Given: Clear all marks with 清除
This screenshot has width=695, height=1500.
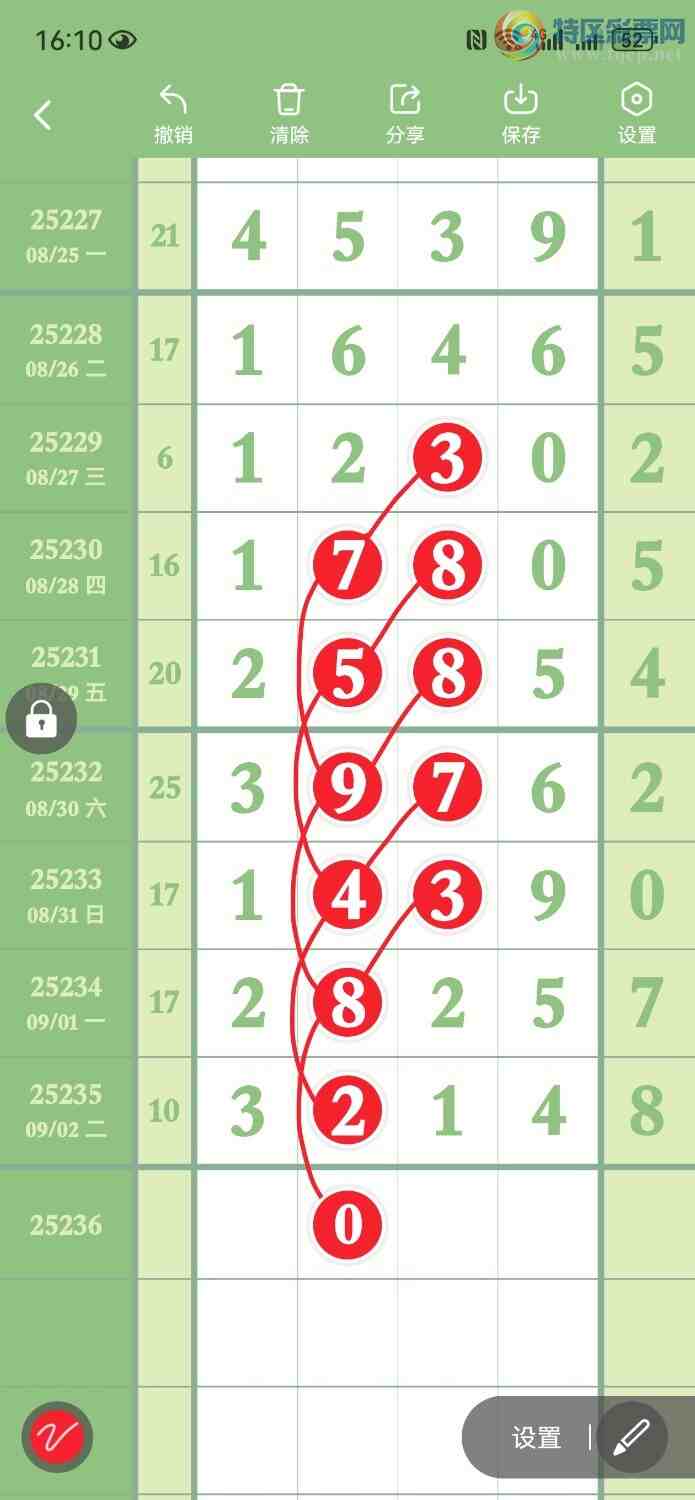Looking at the screenshot, I should pyautogui.click(x=289, y=115).
